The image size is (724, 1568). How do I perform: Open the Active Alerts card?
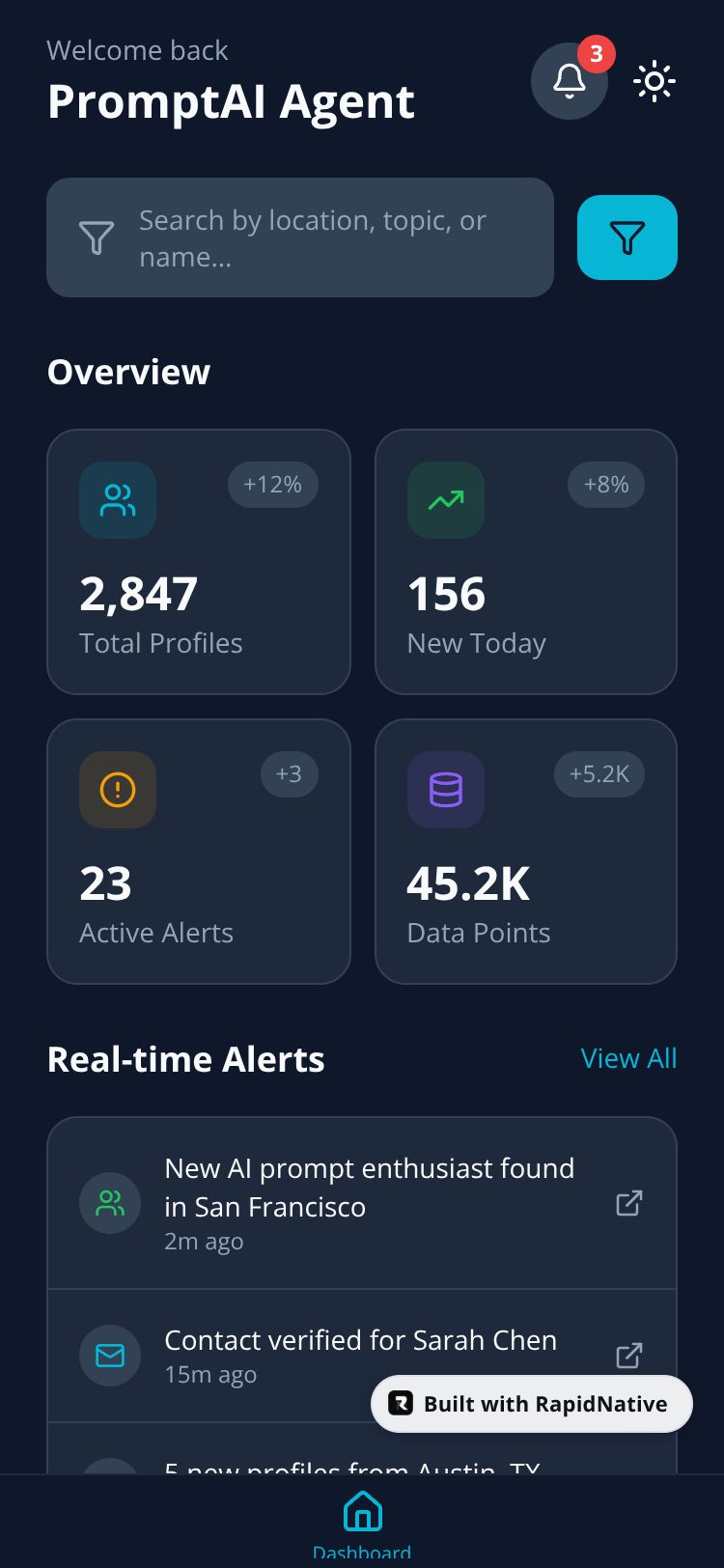click(199, 852)
